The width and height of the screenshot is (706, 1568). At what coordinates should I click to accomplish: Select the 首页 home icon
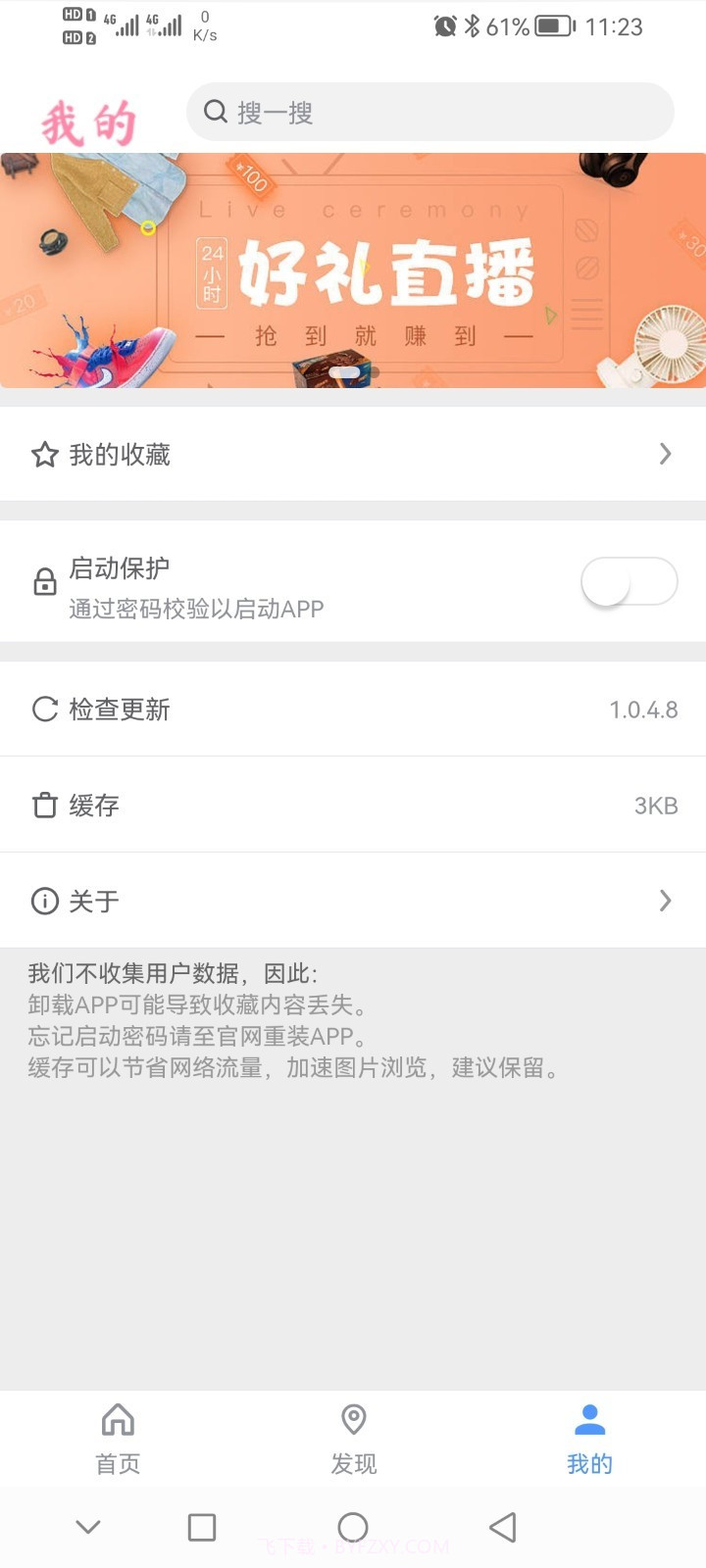117,1420
